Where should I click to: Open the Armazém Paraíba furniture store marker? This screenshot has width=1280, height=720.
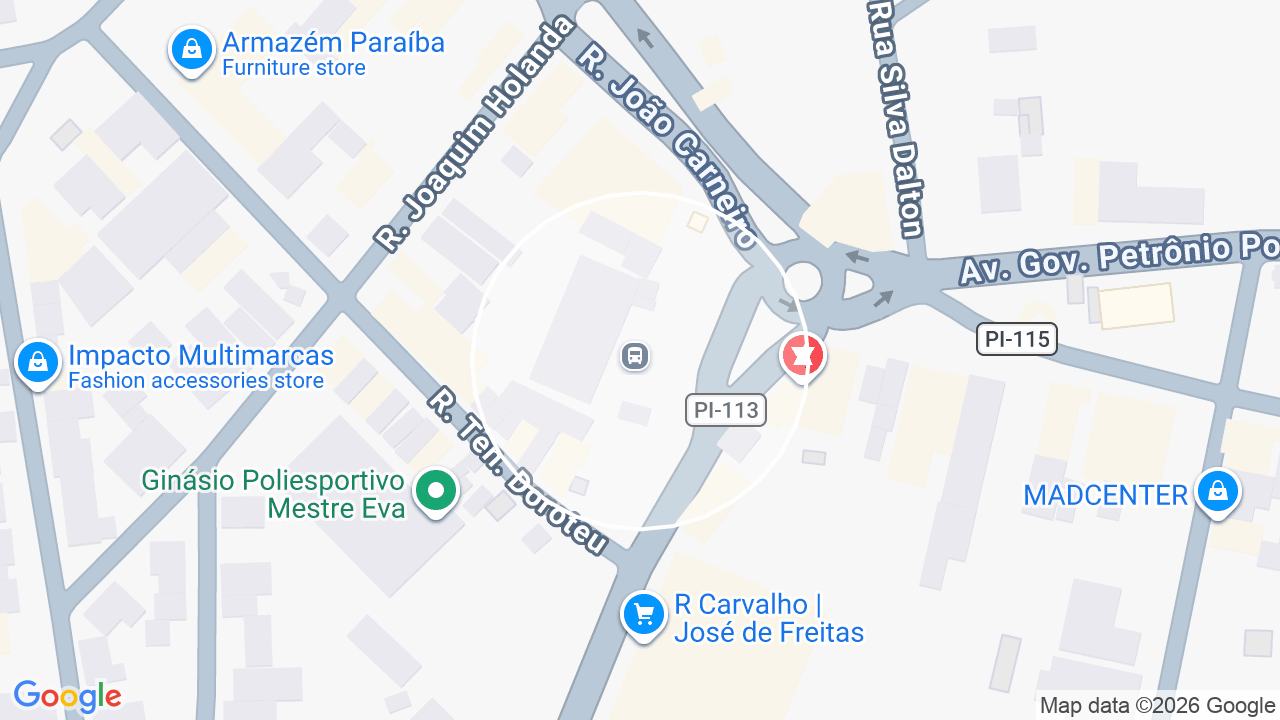pos(191,50)
